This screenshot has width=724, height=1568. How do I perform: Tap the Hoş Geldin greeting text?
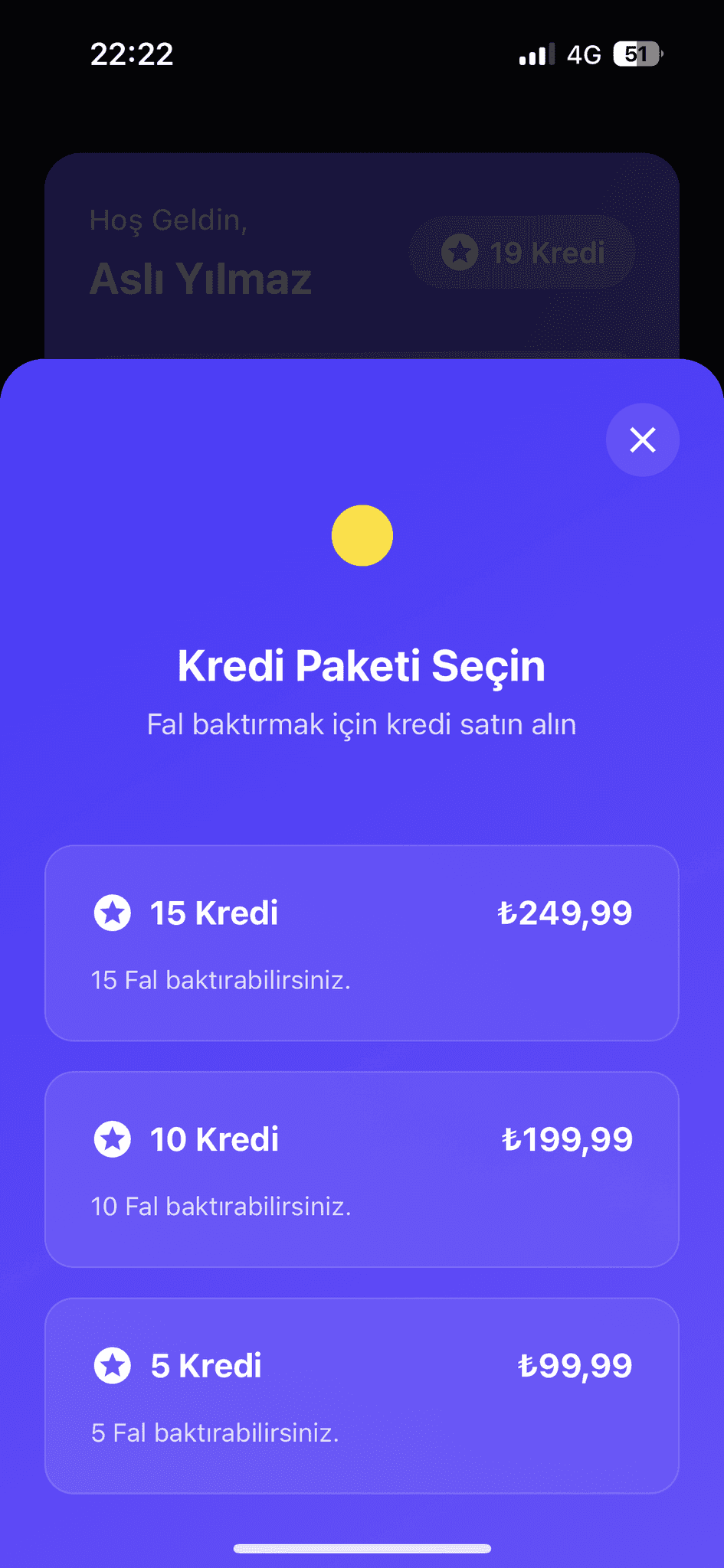tap(167, 220)
